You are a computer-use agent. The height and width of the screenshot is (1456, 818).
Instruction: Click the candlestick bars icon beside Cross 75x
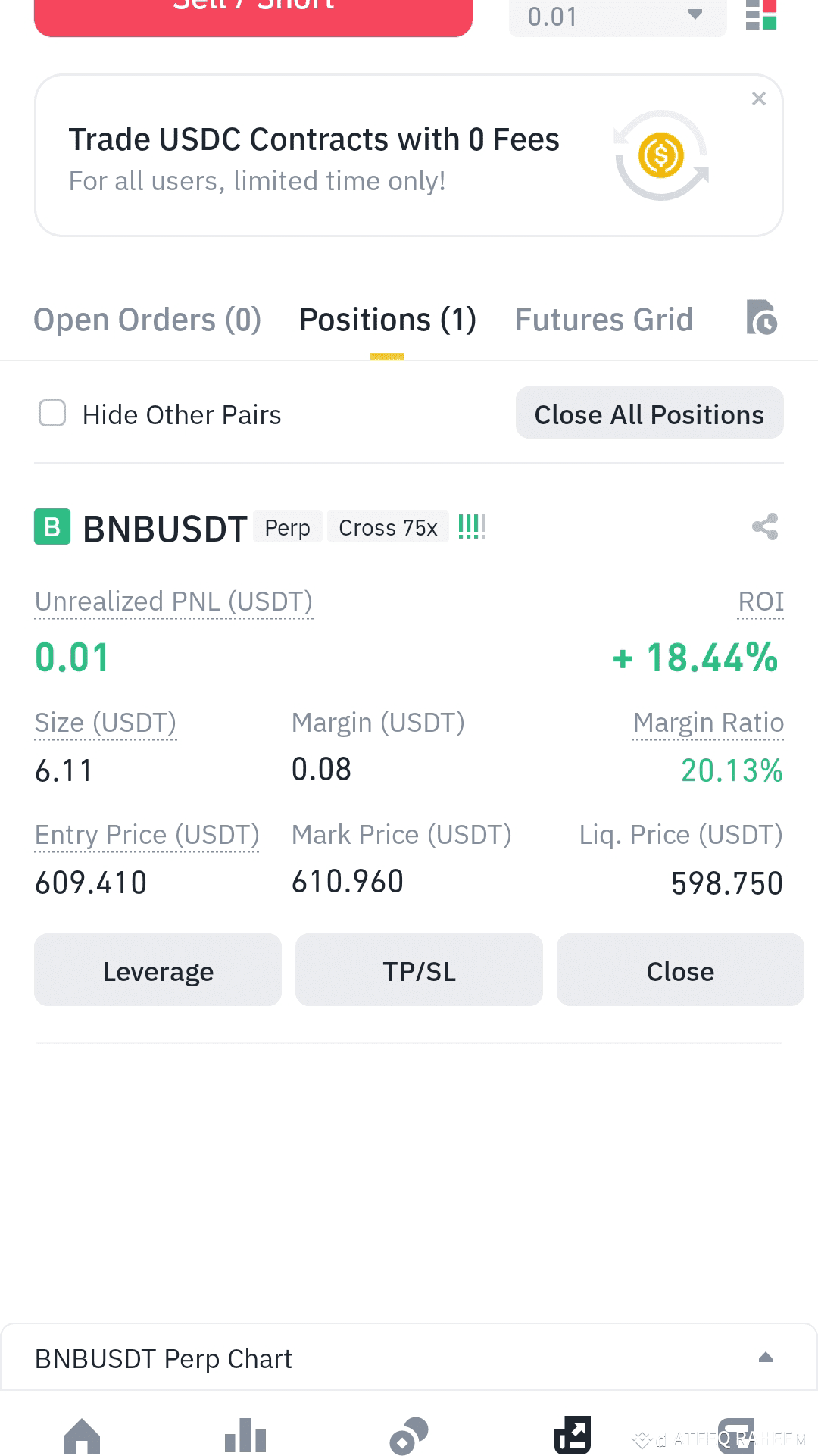coord(472,527)
